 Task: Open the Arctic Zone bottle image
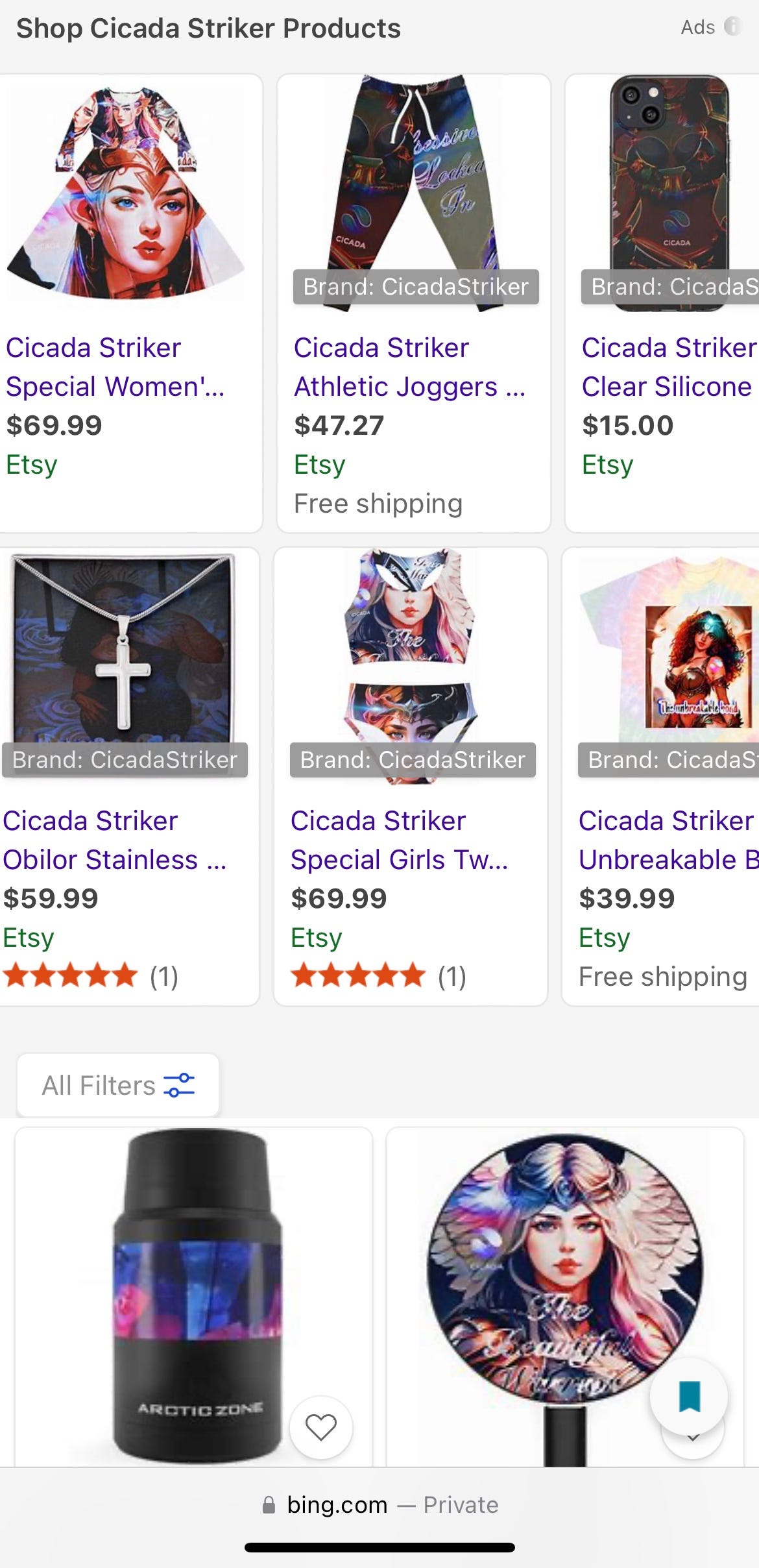point(195,1292)
